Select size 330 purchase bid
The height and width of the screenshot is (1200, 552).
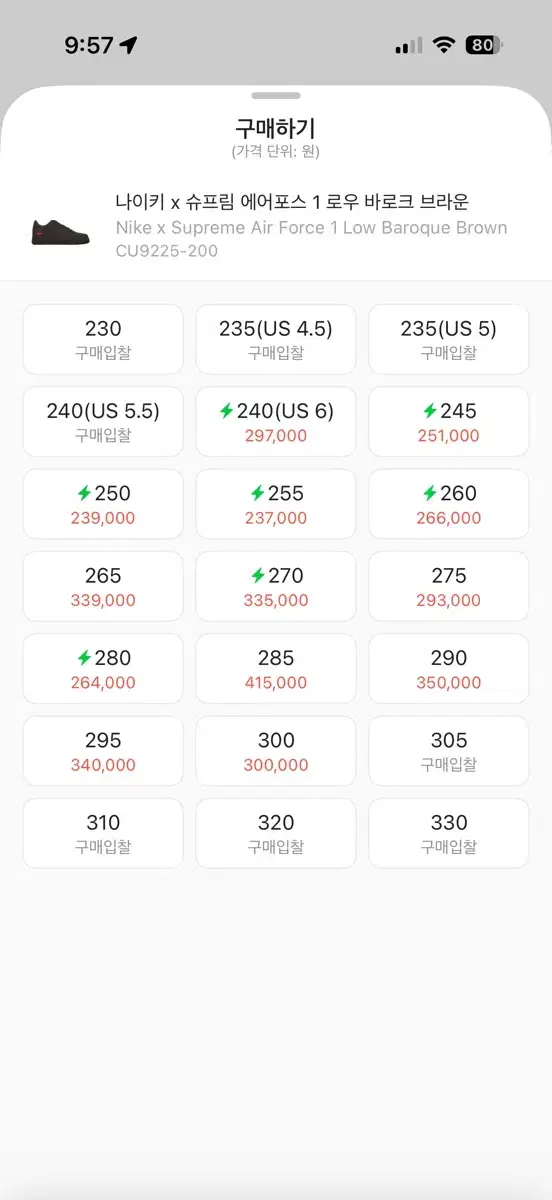click(x=449, y=833)
